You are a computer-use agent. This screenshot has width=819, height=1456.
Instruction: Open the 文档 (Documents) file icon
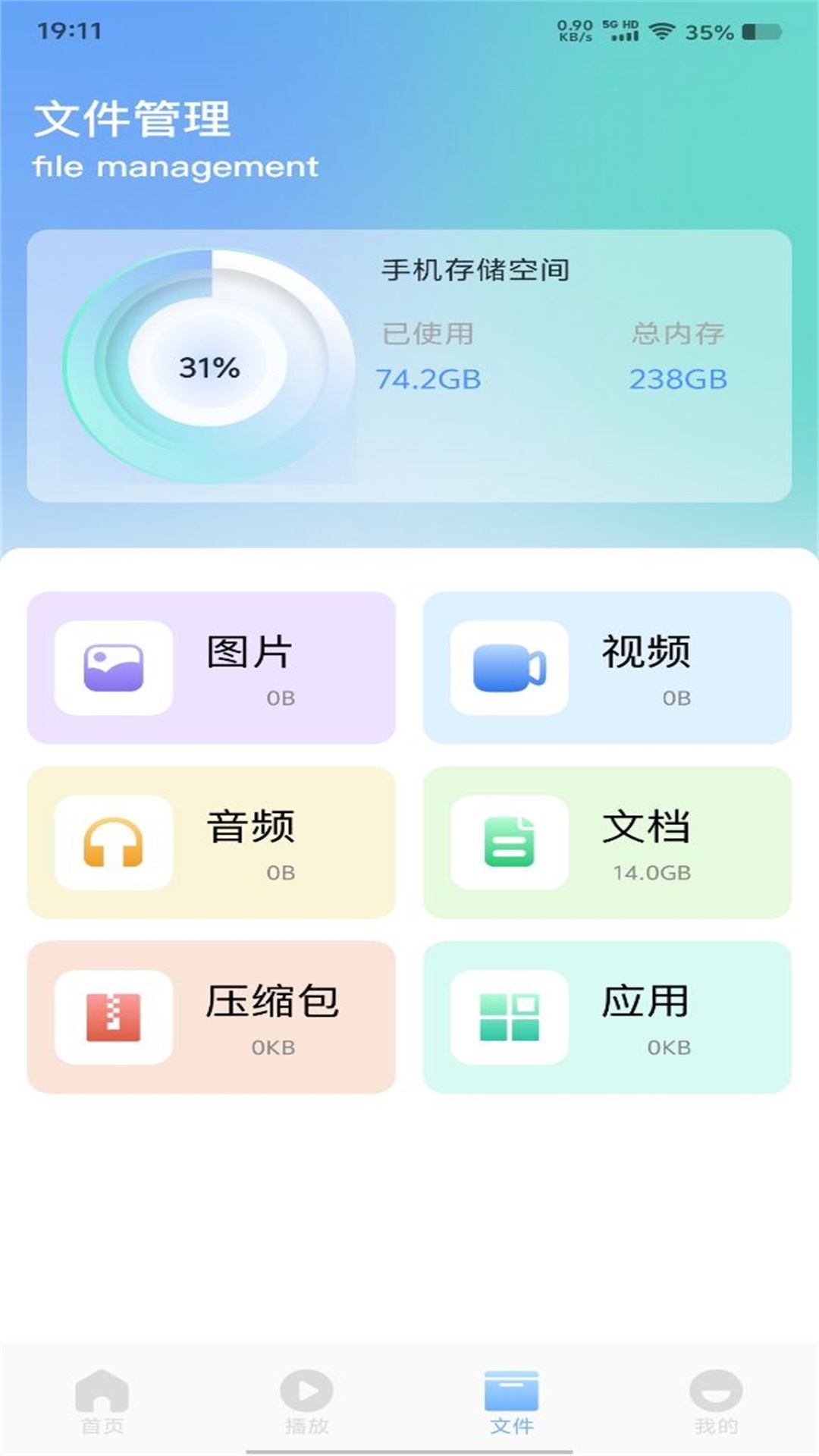[x=510, y=842]
